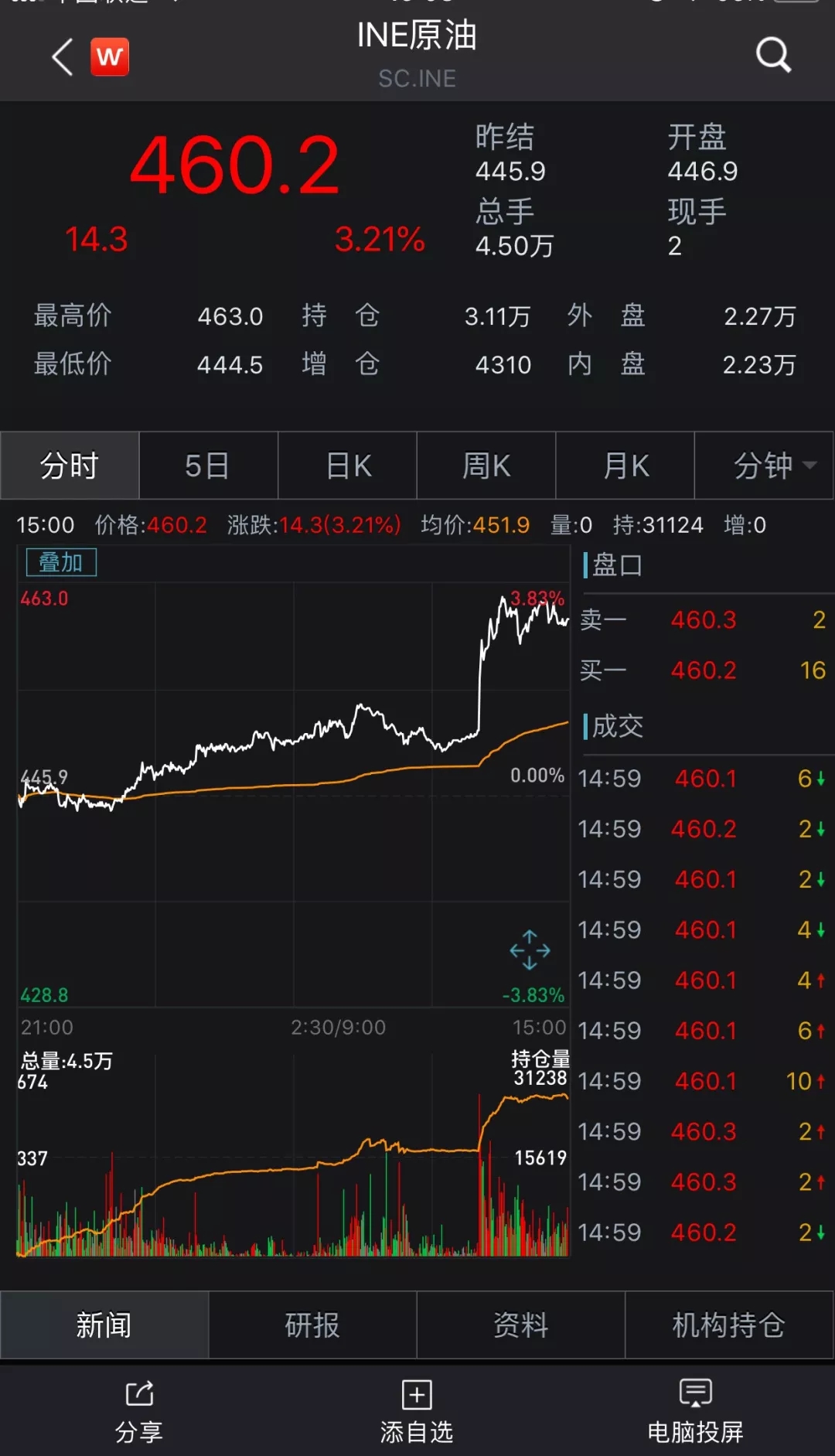The height and width of the screenshot is (1456, 835).
Task: Open the 新闻 tab
Action: (104, 1325)
